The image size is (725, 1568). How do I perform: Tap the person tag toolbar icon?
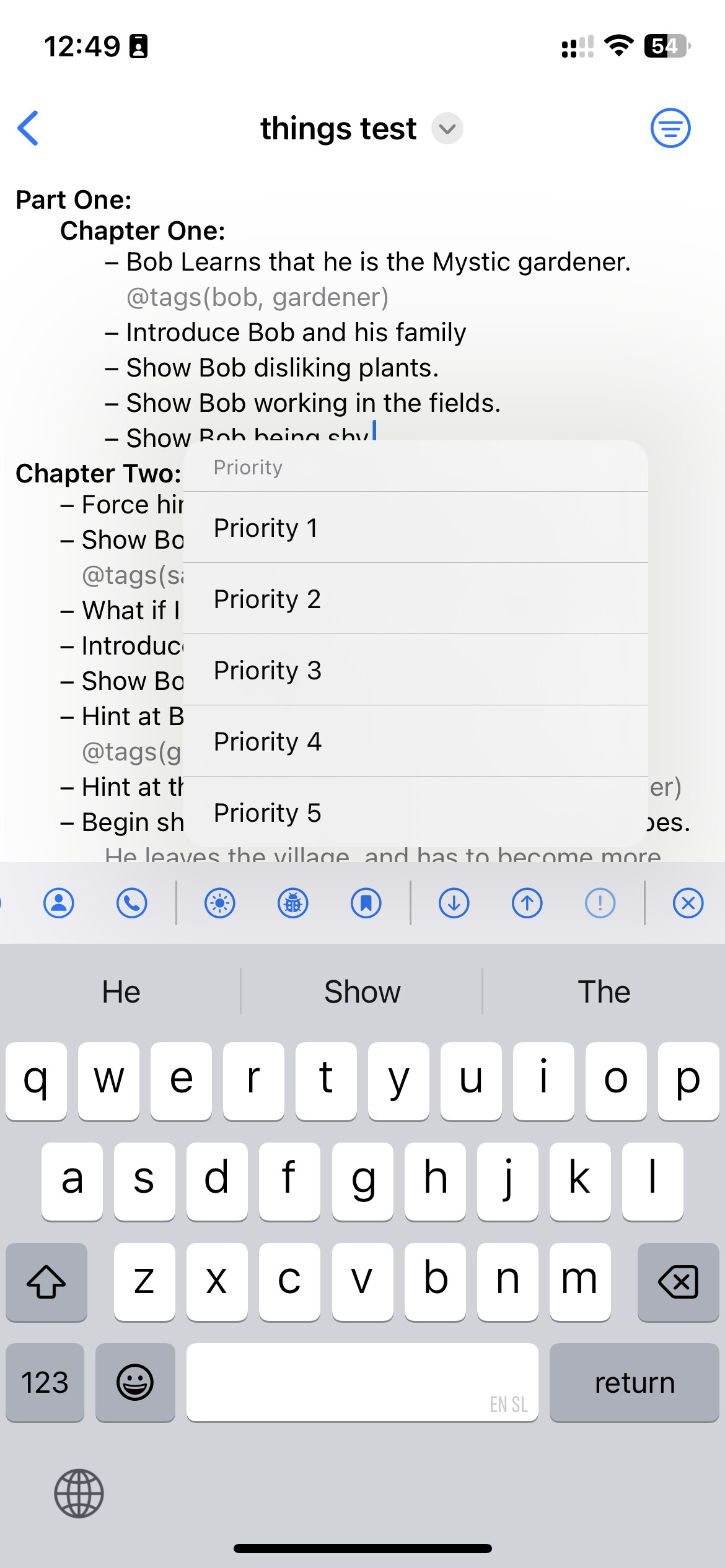[59, 903]
